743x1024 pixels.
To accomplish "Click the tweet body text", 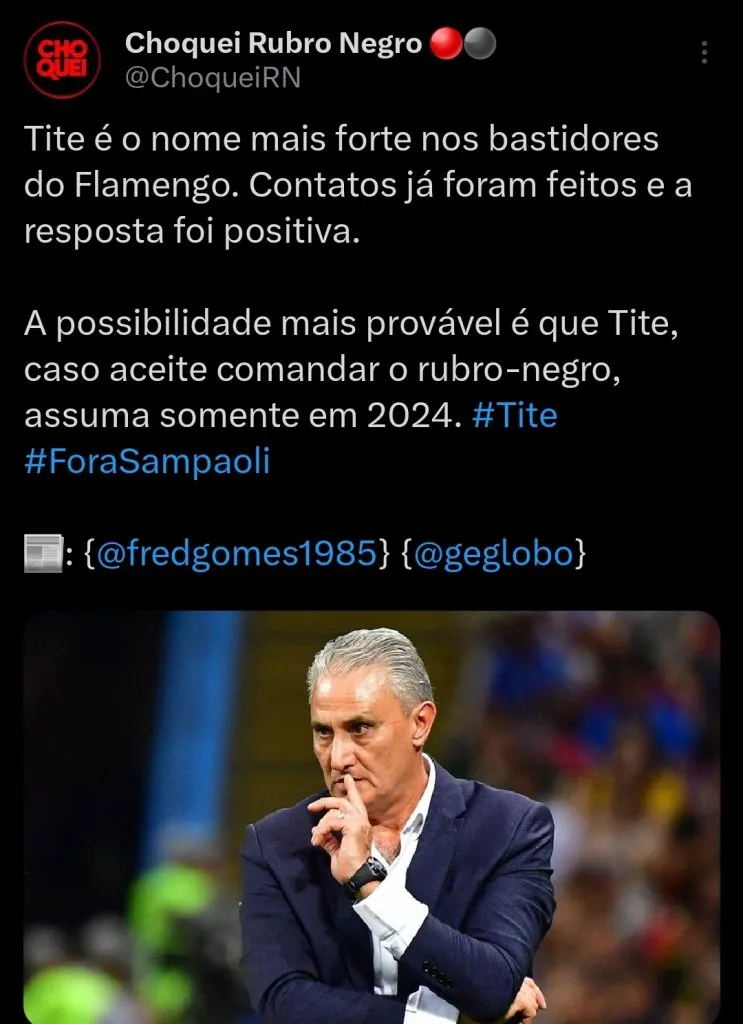I will point(350,182).
